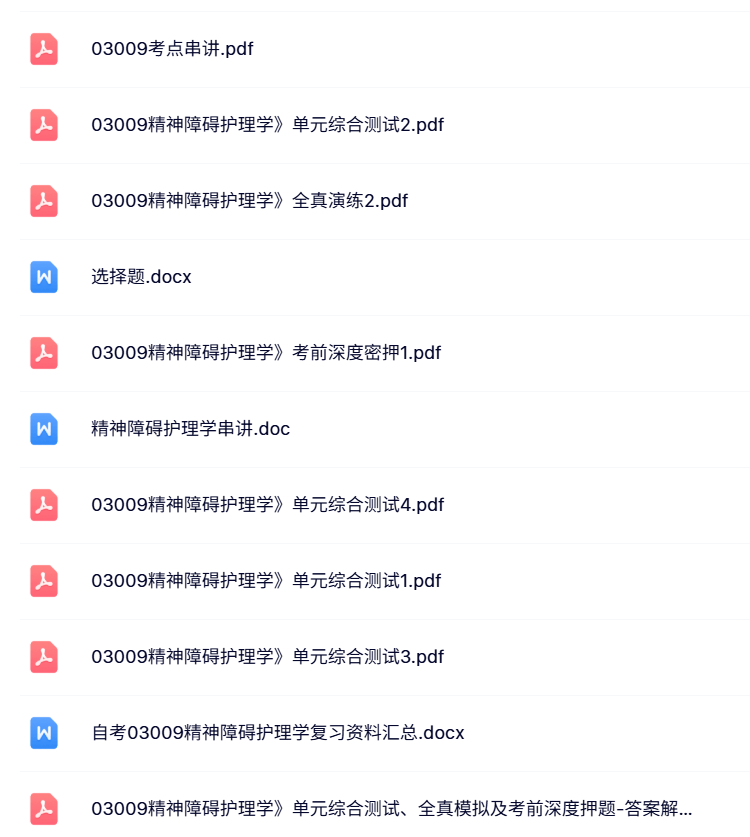This screenshot has height=837, width=750.
Task: Open 单元综合测试4.pdf document
Action: 267,505
